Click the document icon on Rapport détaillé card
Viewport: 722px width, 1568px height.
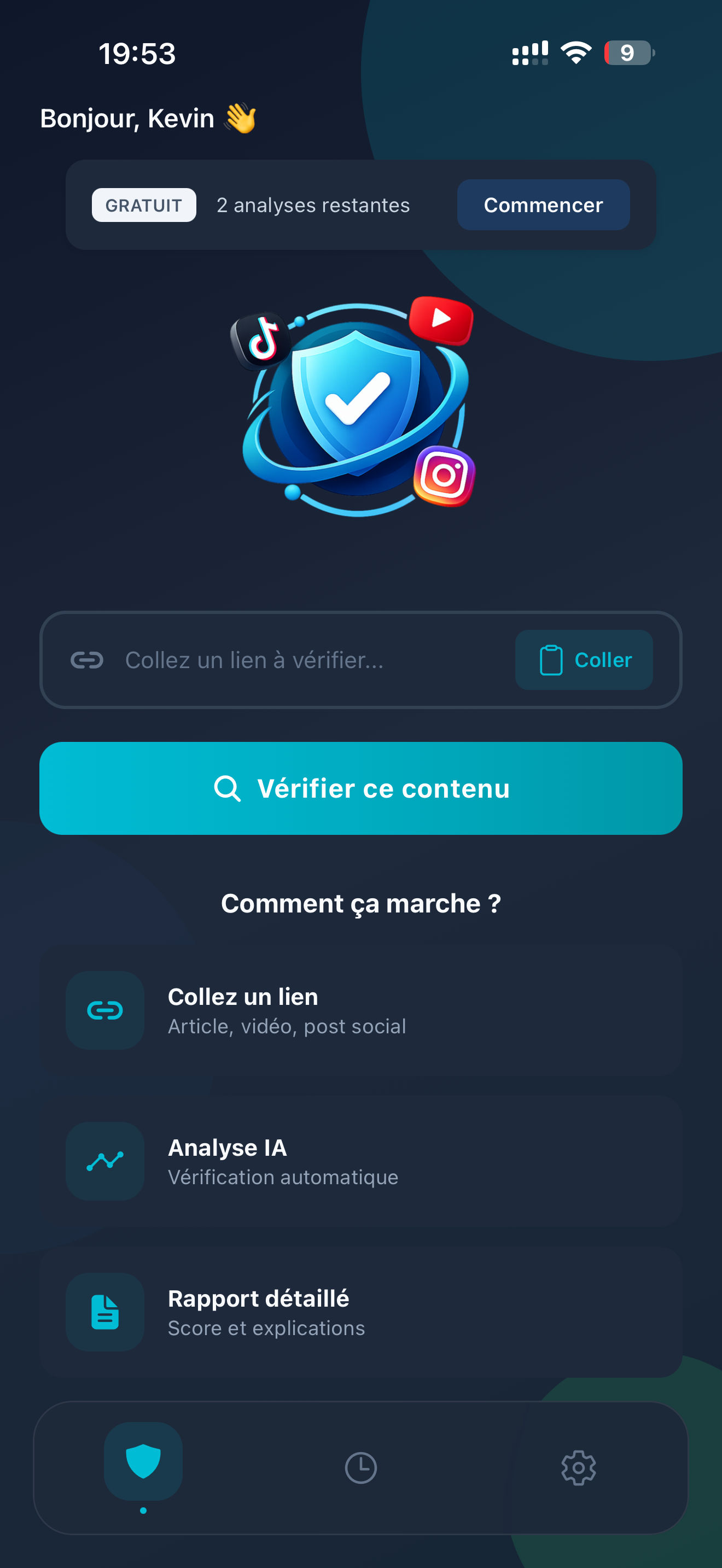104,1312
